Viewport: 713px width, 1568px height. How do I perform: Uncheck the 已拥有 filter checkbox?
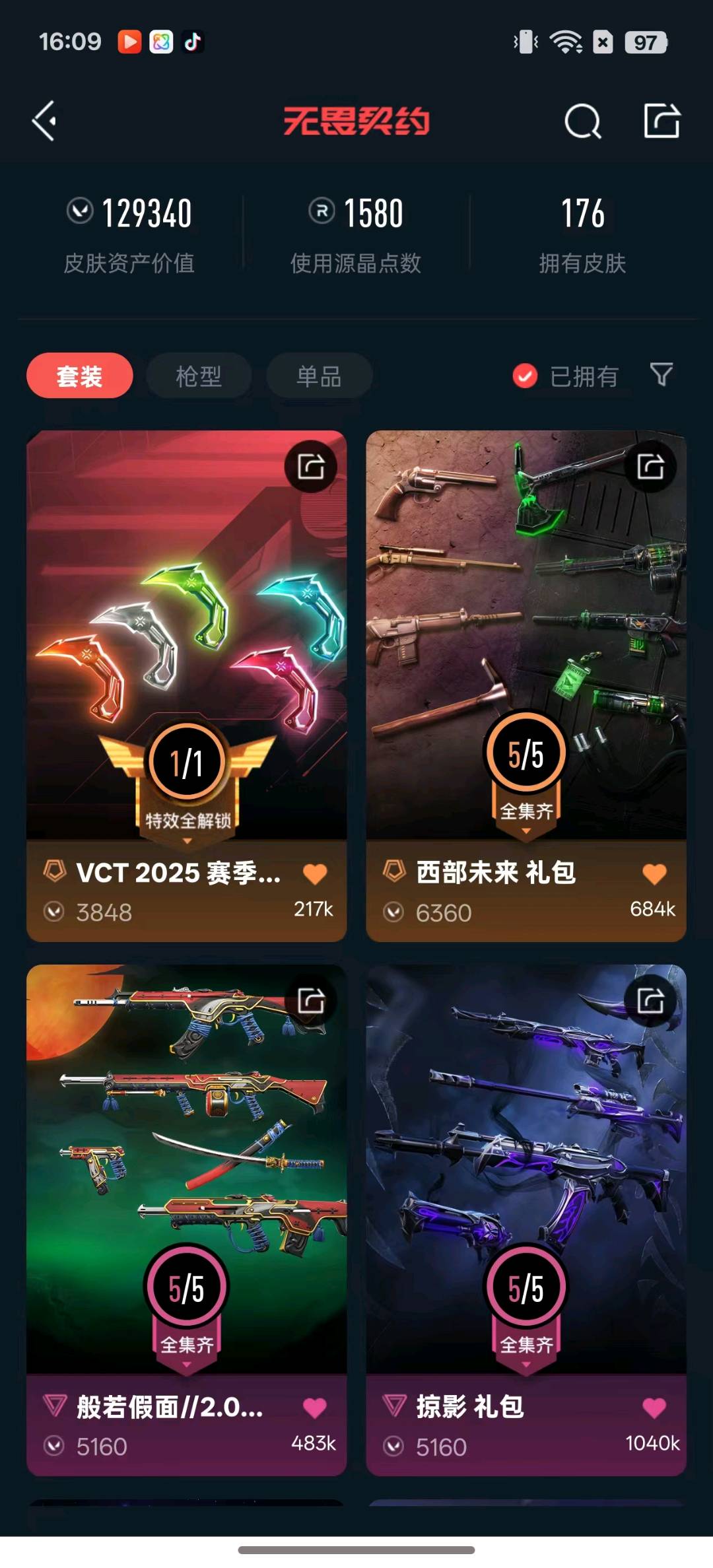click(525, 376)
